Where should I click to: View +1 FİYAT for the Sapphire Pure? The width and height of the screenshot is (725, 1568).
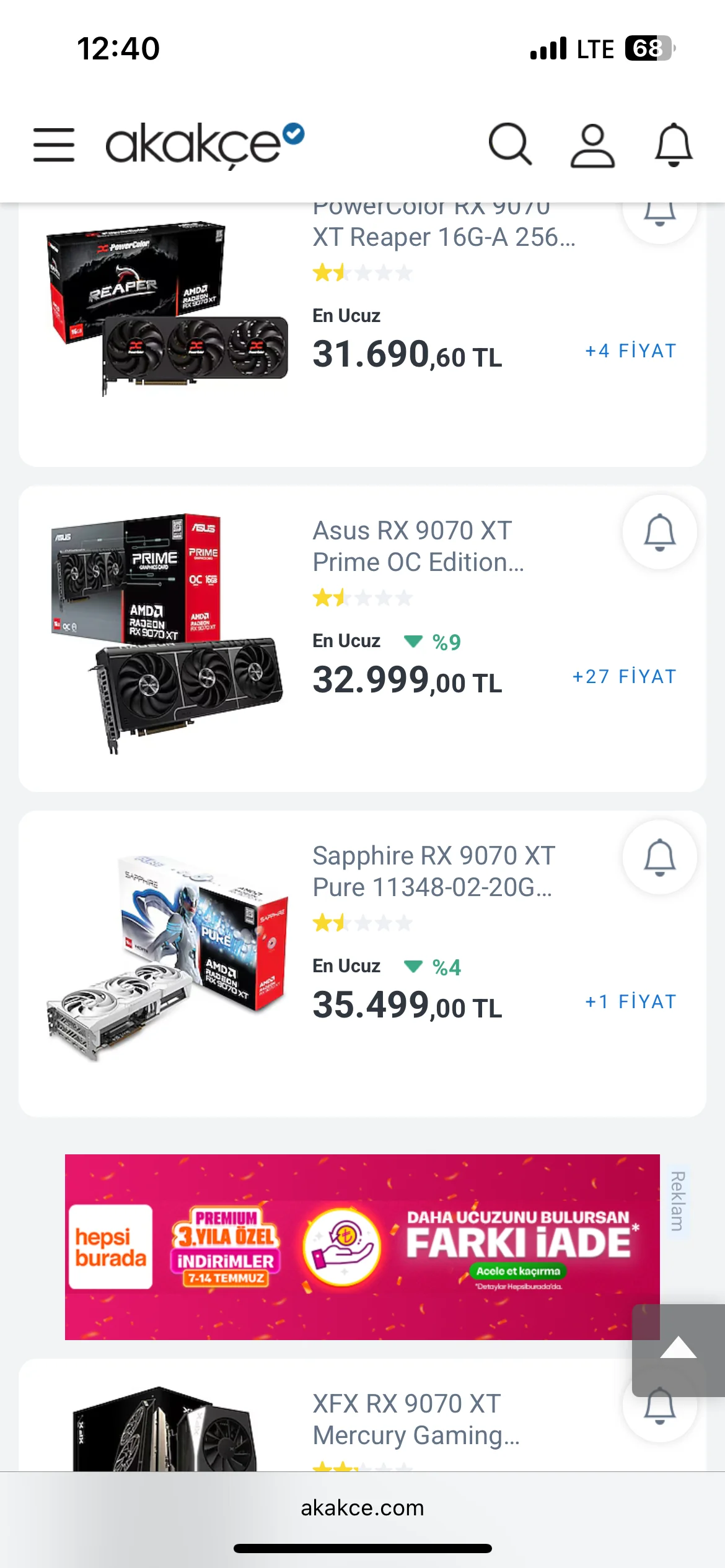click(630, 1002)
